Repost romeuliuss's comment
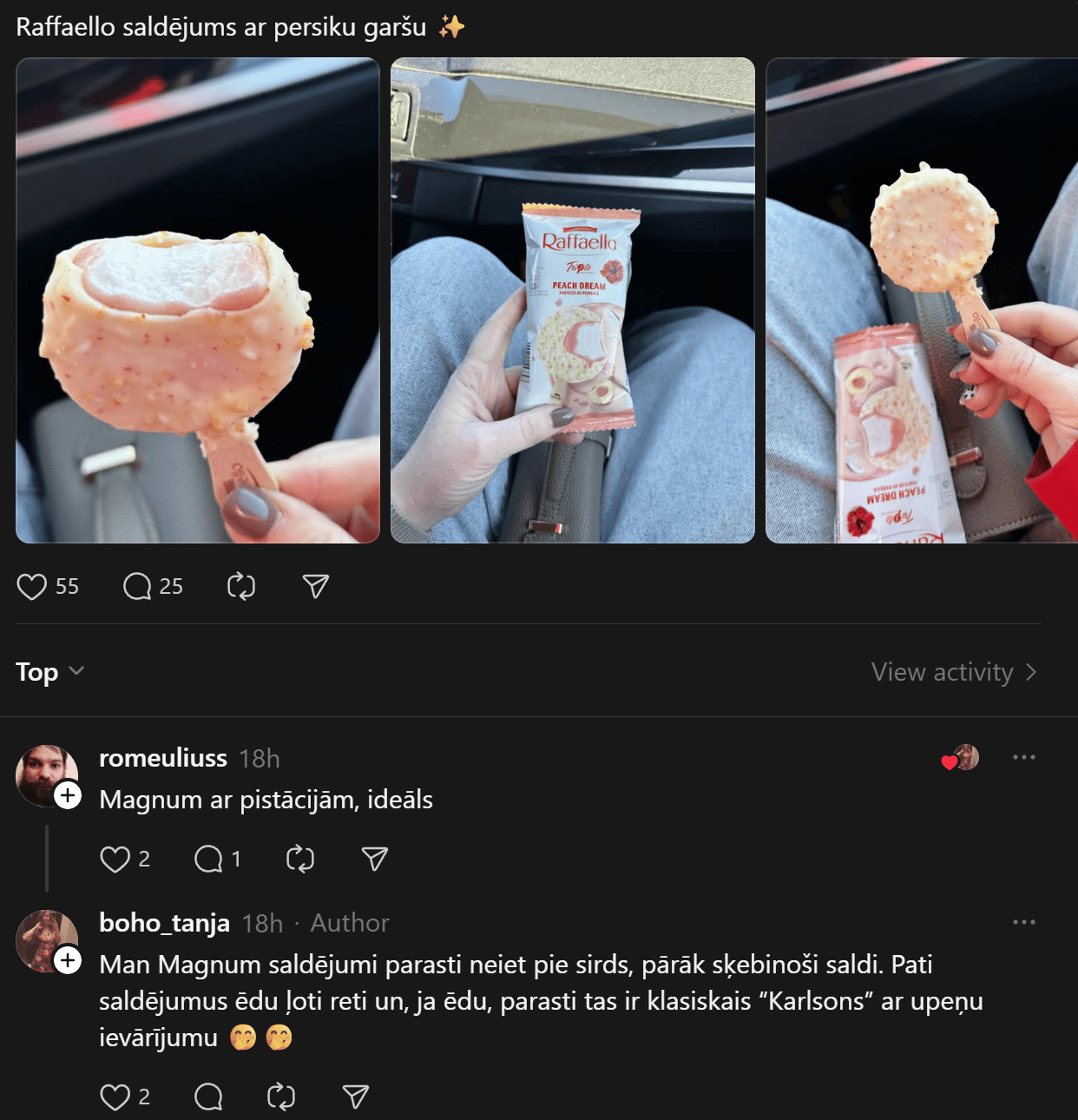Image resolution: width=1078 pixels, height=1120 pixels. 300,860
